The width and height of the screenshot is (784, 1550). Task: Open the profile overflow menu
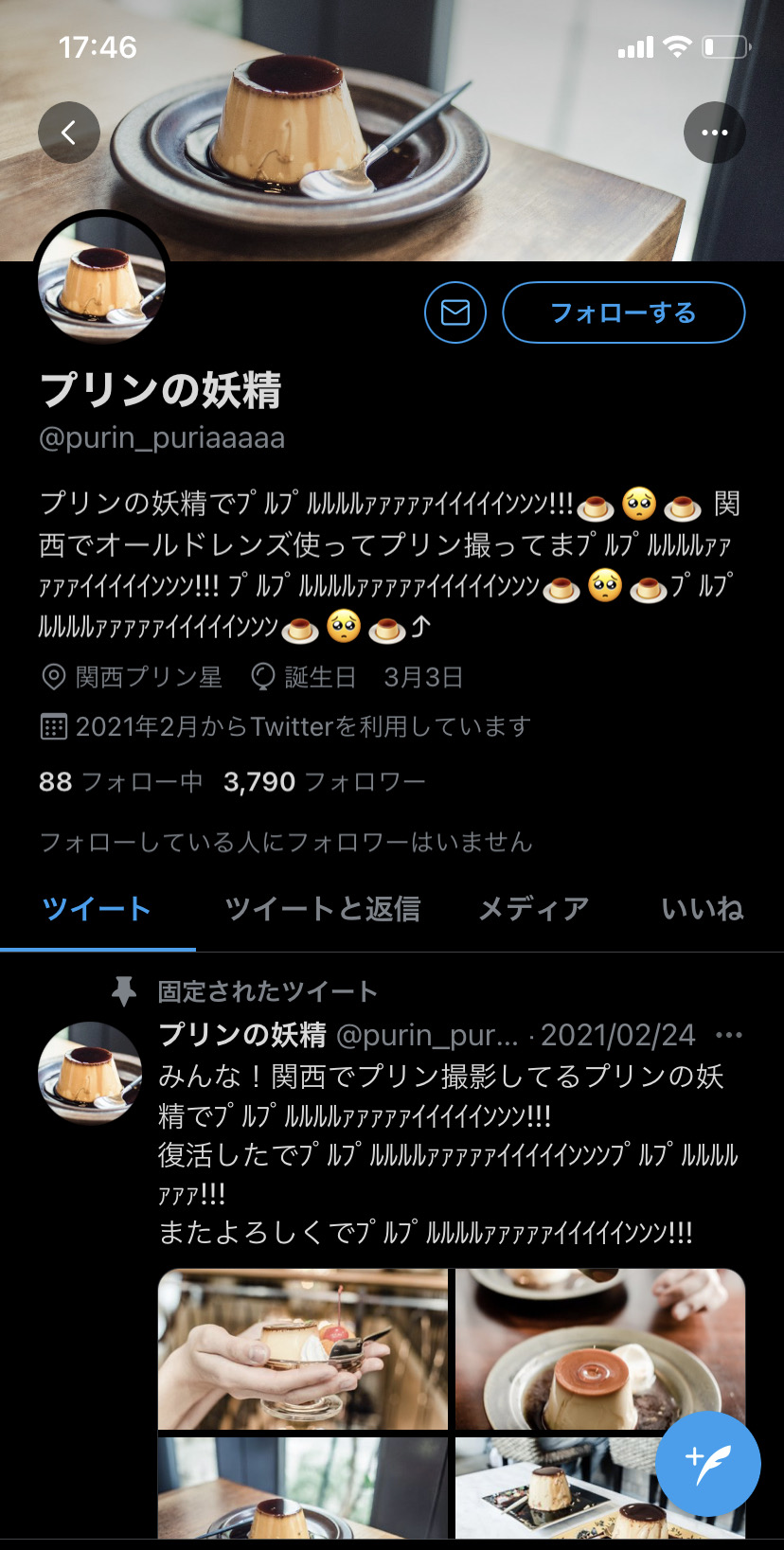714,133
